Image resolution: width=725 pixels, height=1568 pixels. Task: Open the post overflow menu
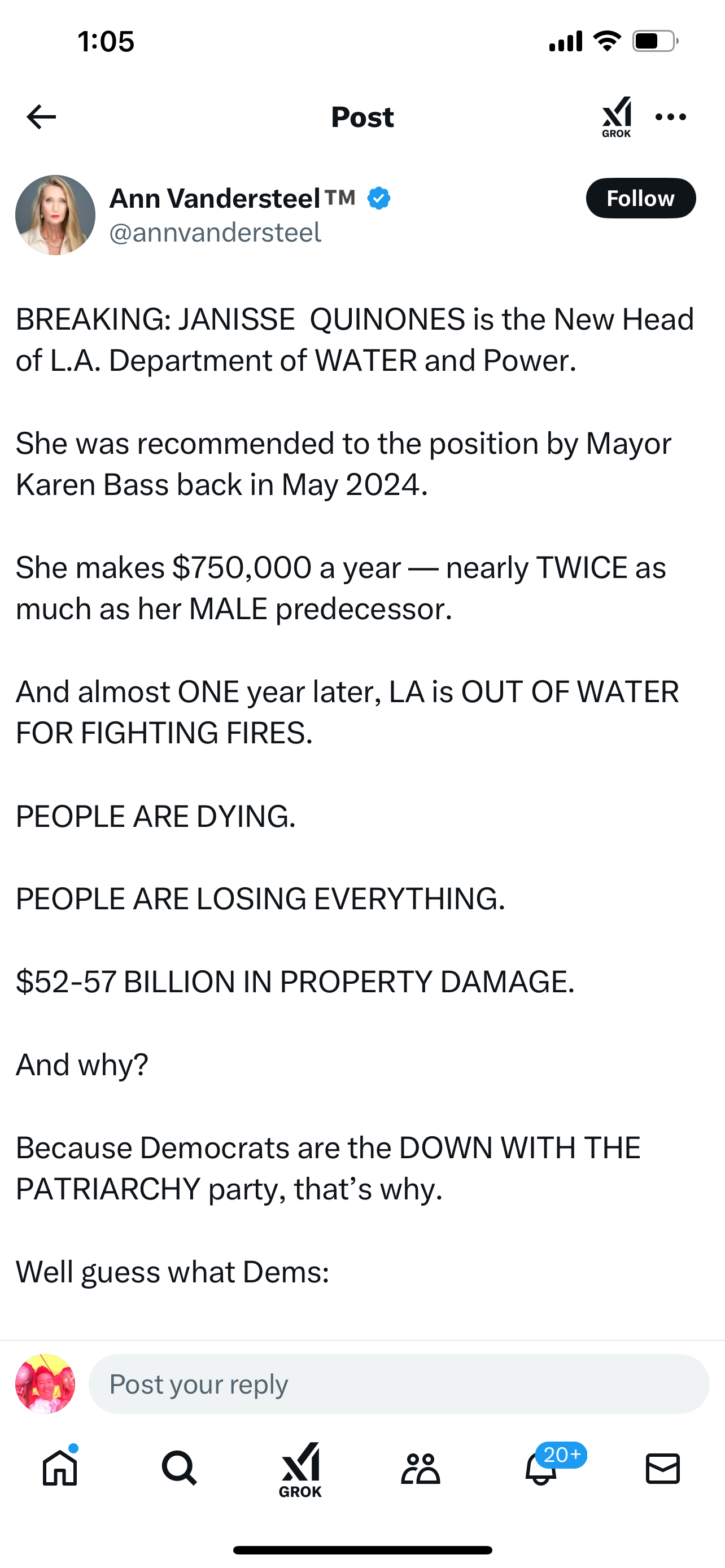(x=671, y=117)
